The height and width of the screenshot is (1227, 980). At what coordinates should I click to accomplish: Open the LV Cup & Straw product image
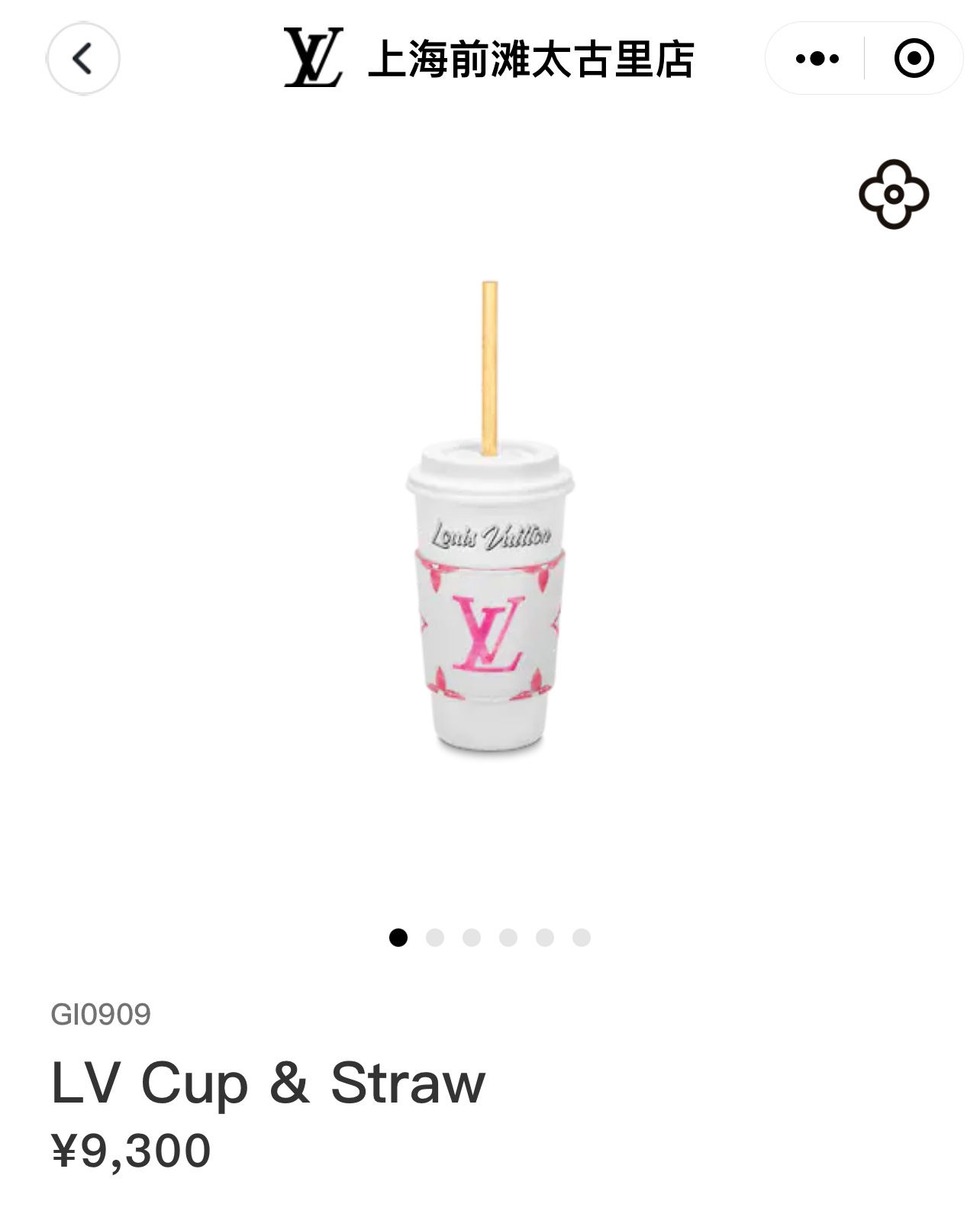pyautogui.click(x=489, y=519)
